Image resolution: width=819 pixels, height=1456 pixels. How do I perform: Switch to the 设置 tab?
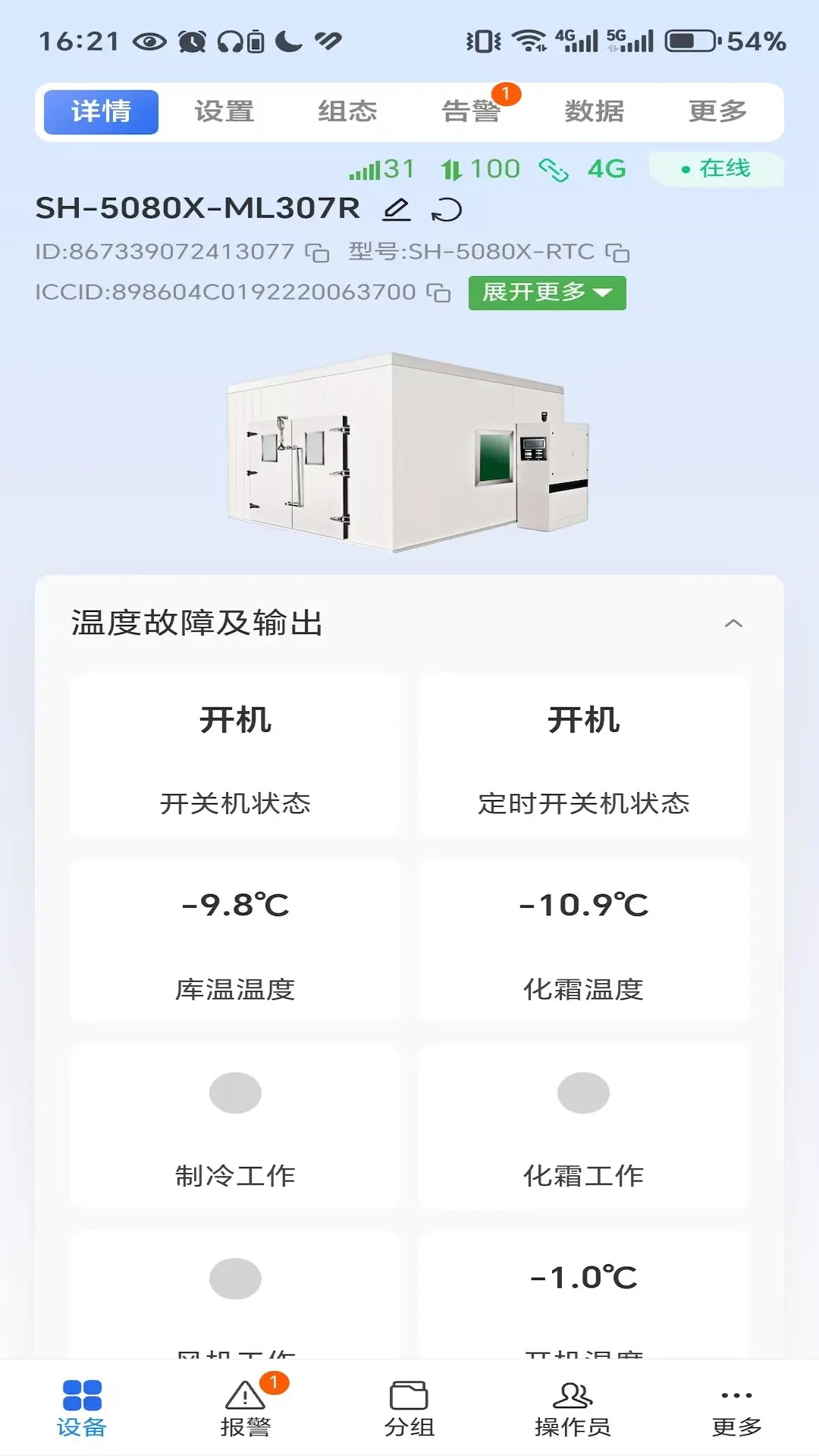[224, 111]
